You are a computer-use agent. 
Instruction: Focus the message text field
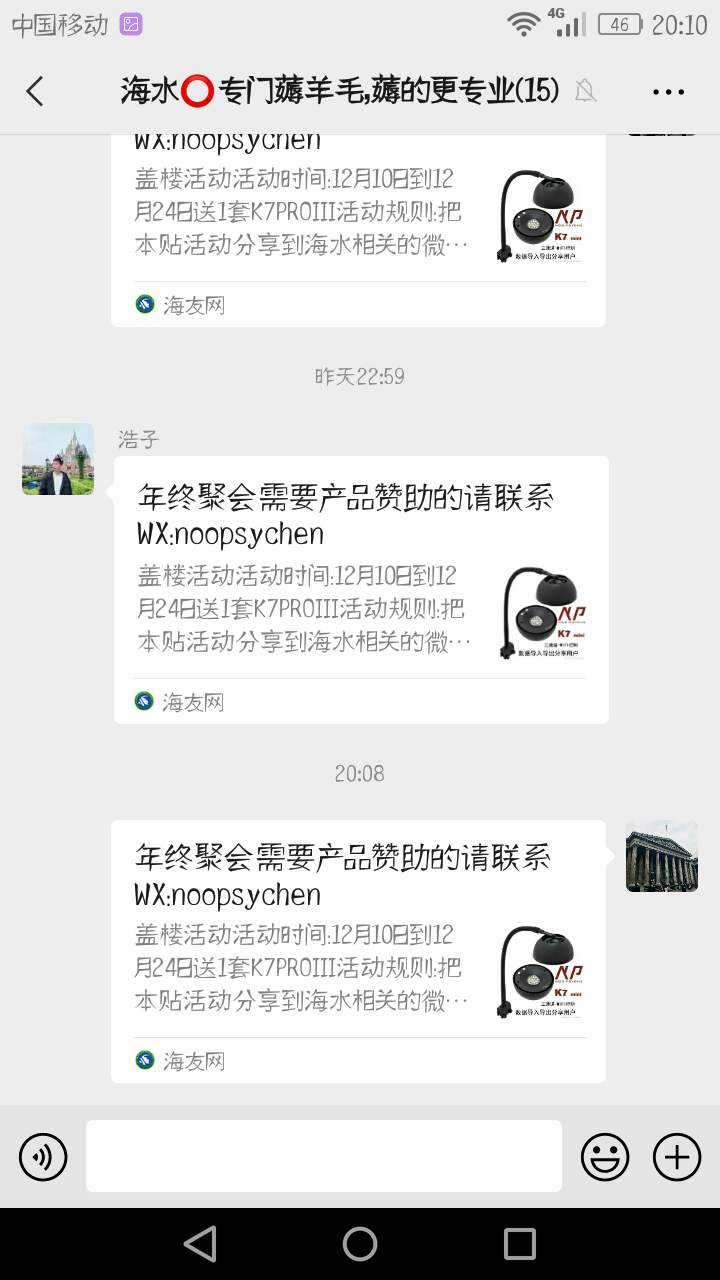pos(324,1156)
